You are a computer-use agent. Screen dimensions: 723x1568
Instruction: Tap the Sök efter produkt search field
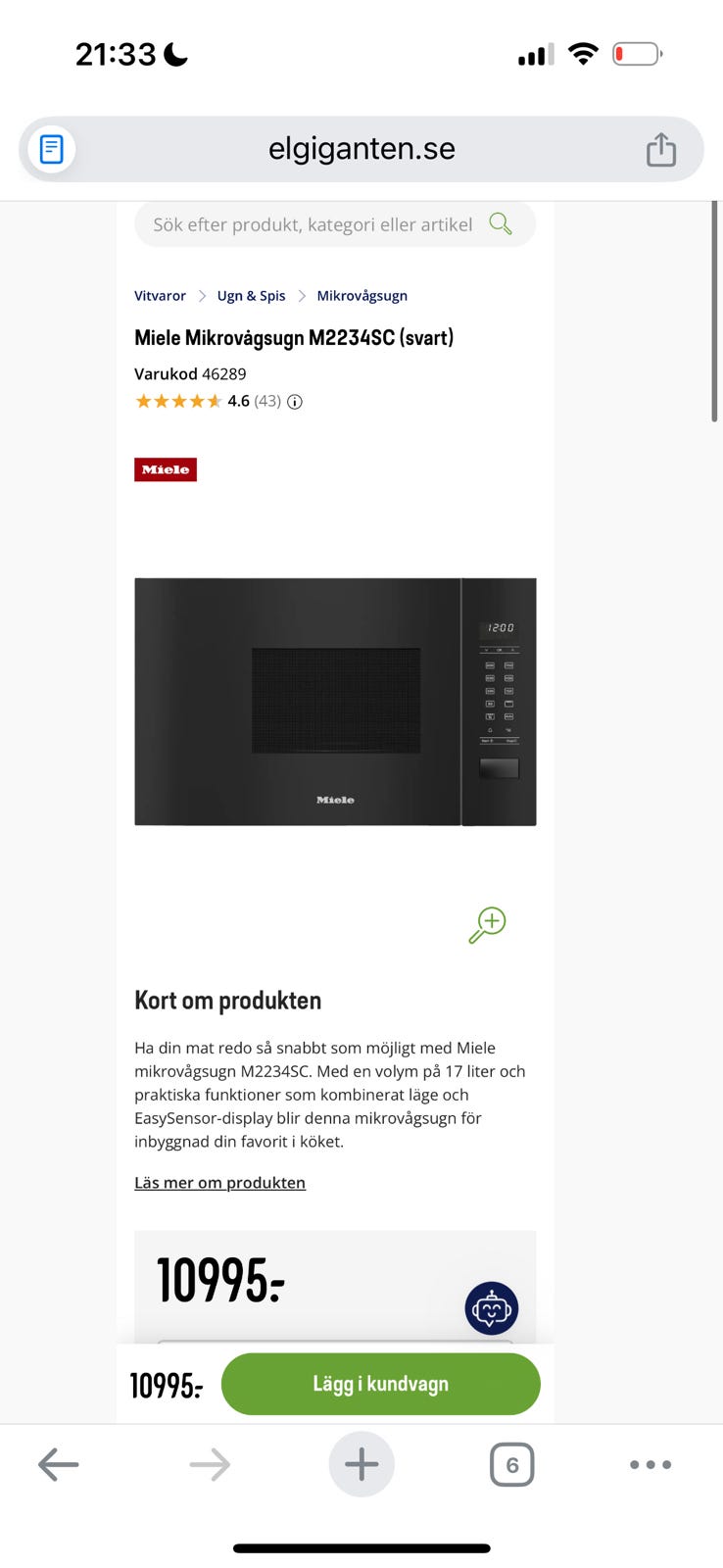313,224
